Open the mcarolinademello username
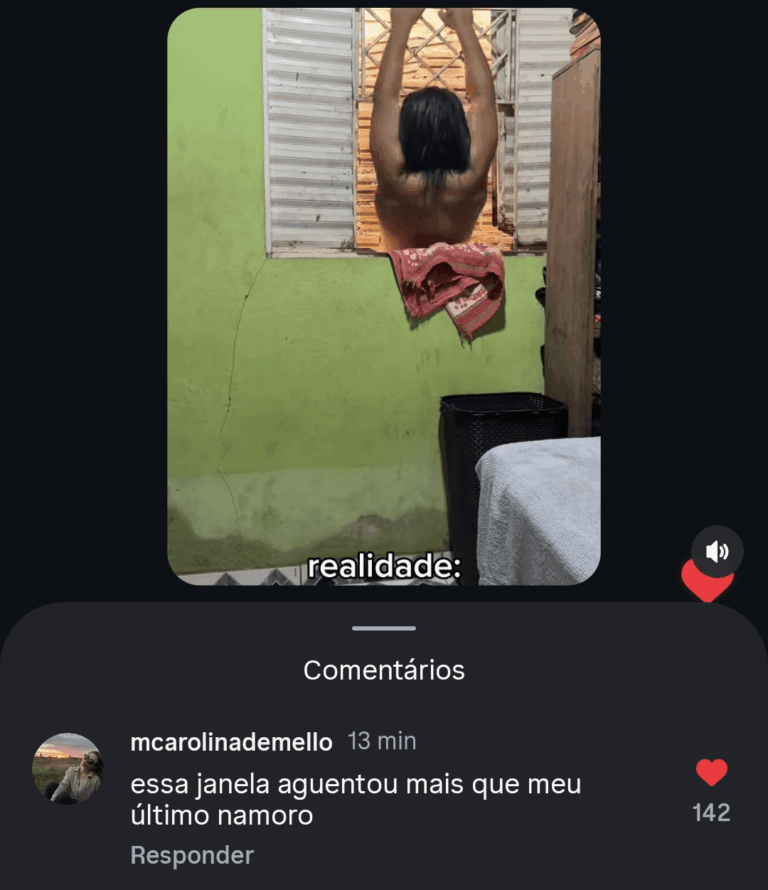768x890 pixels. coord(231,742)
